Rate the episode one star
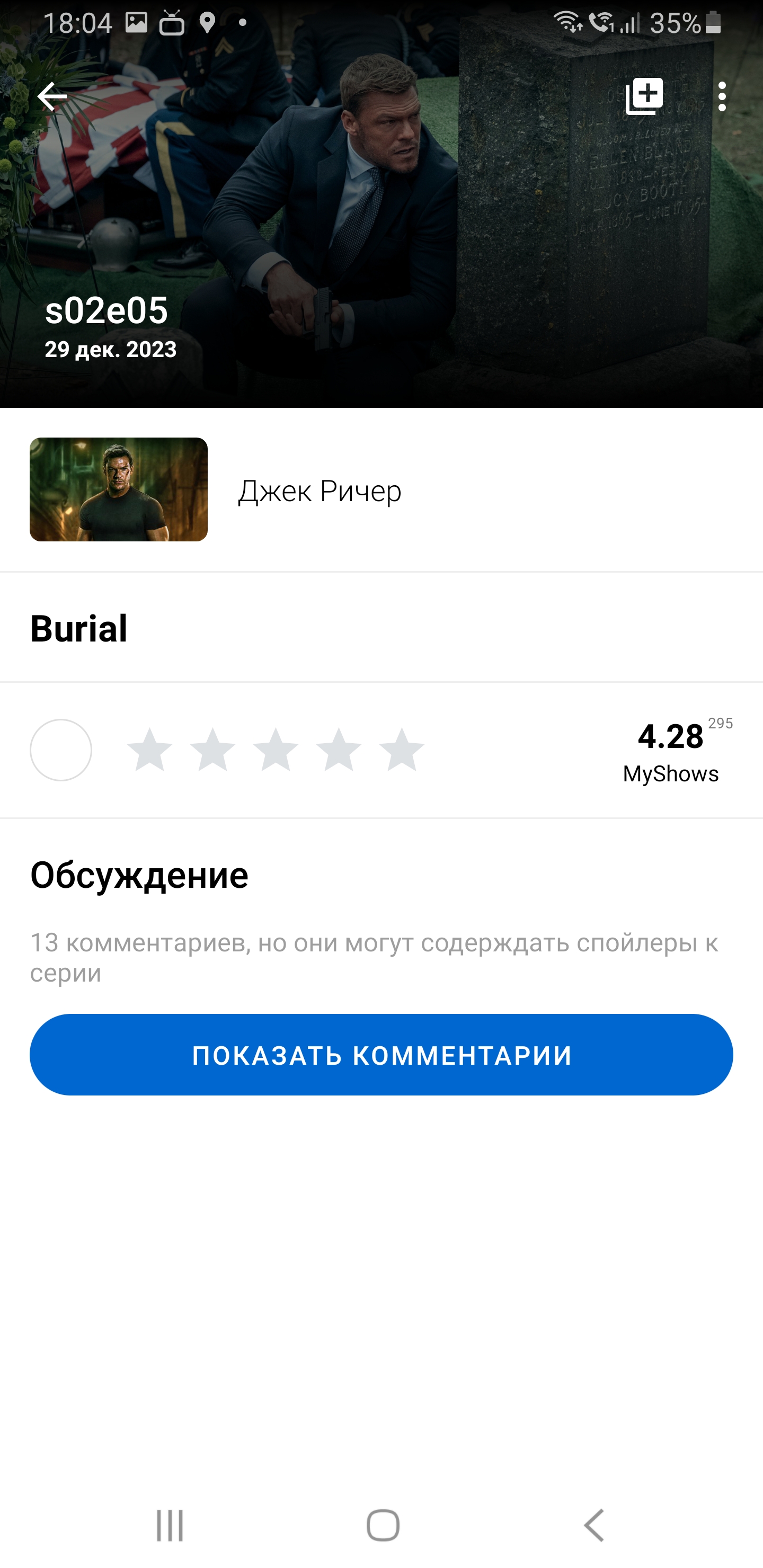Image resolution: width=763 pixels, height=1568 pixels. tap(150, 750)
